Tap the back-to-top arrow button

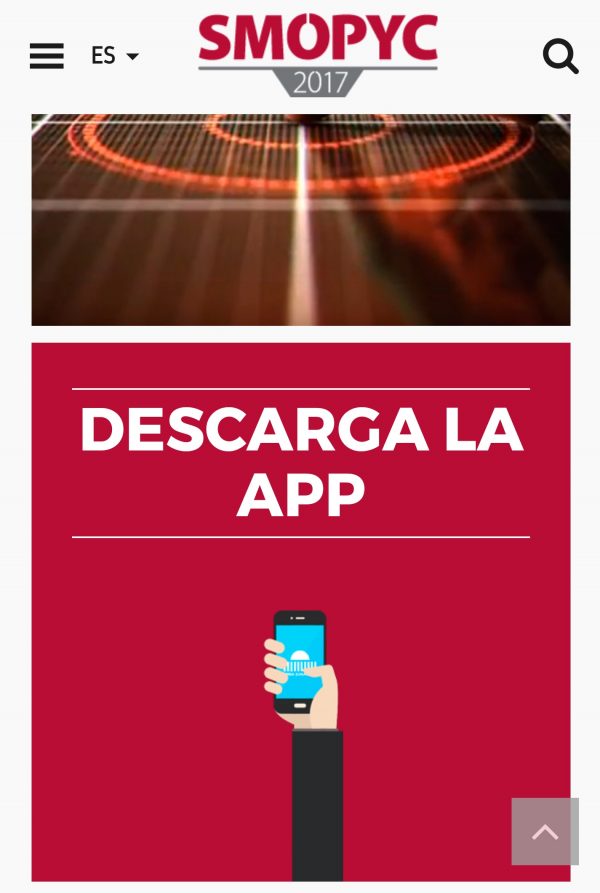pyautogui.click(x=545, y=831)
